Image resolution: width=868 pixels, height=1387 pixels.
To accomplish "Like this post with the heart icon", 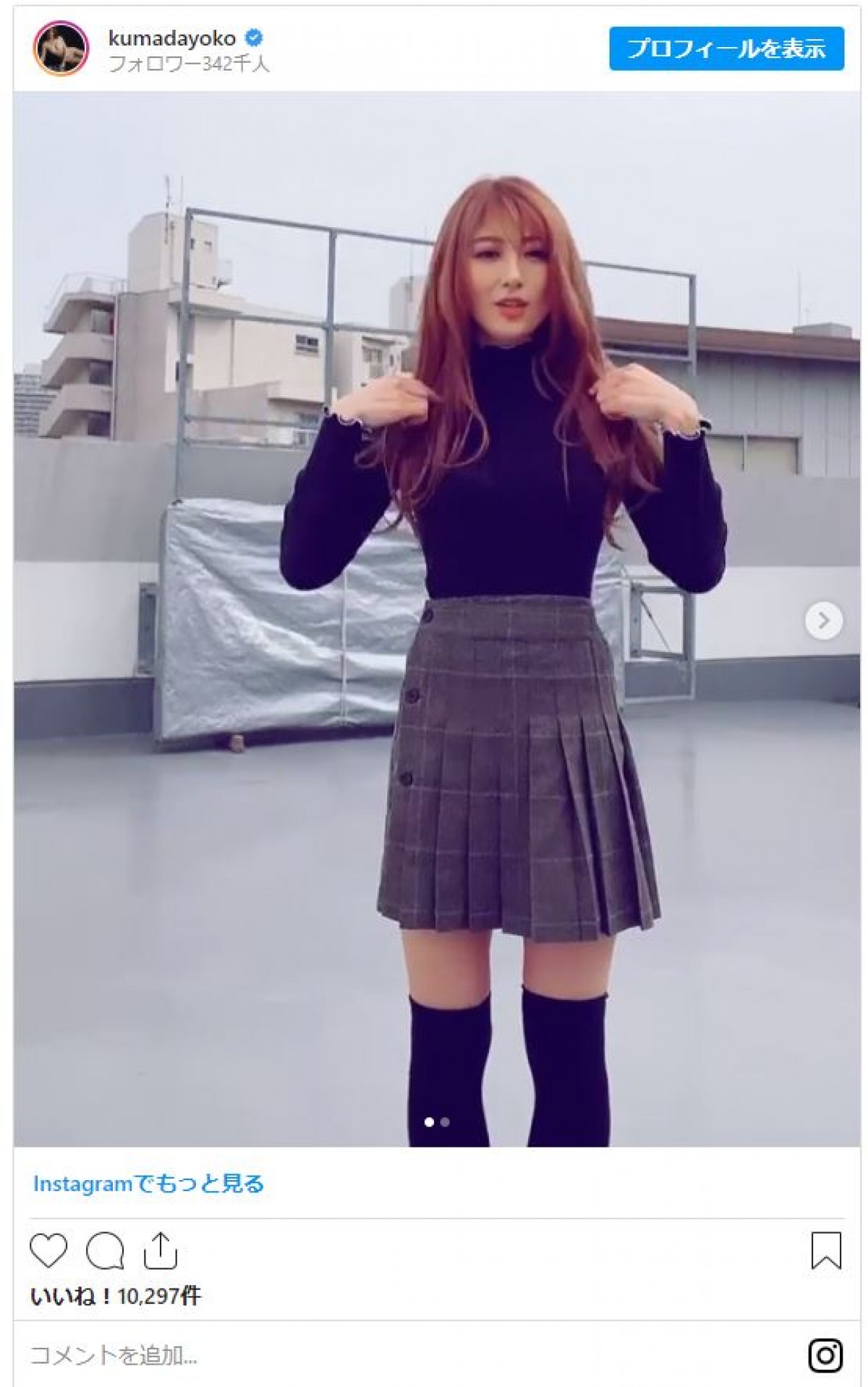I will pos(48,1251).
